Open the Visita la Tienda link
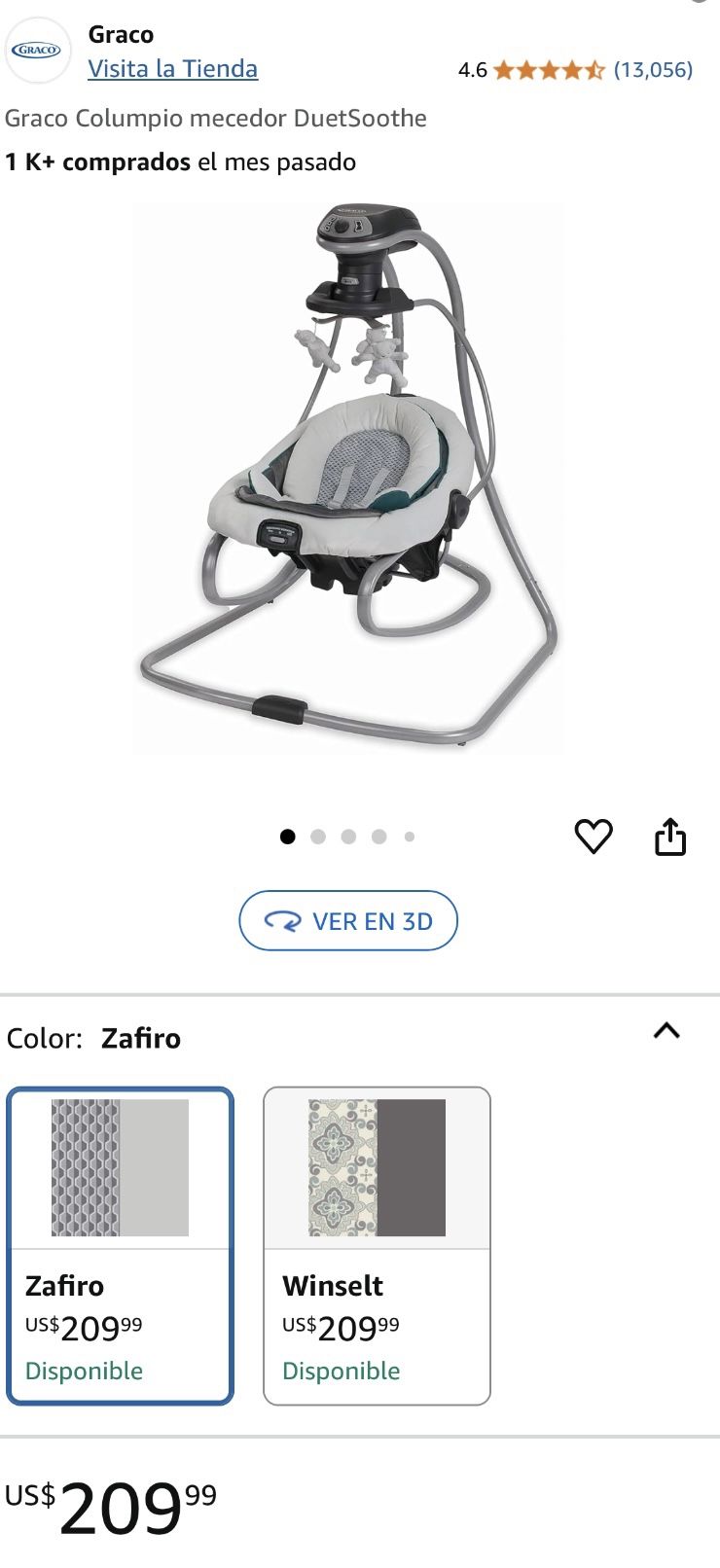The width and height of the screenshot is (720, 1568). pyautogui.click(x=173, y=69)
